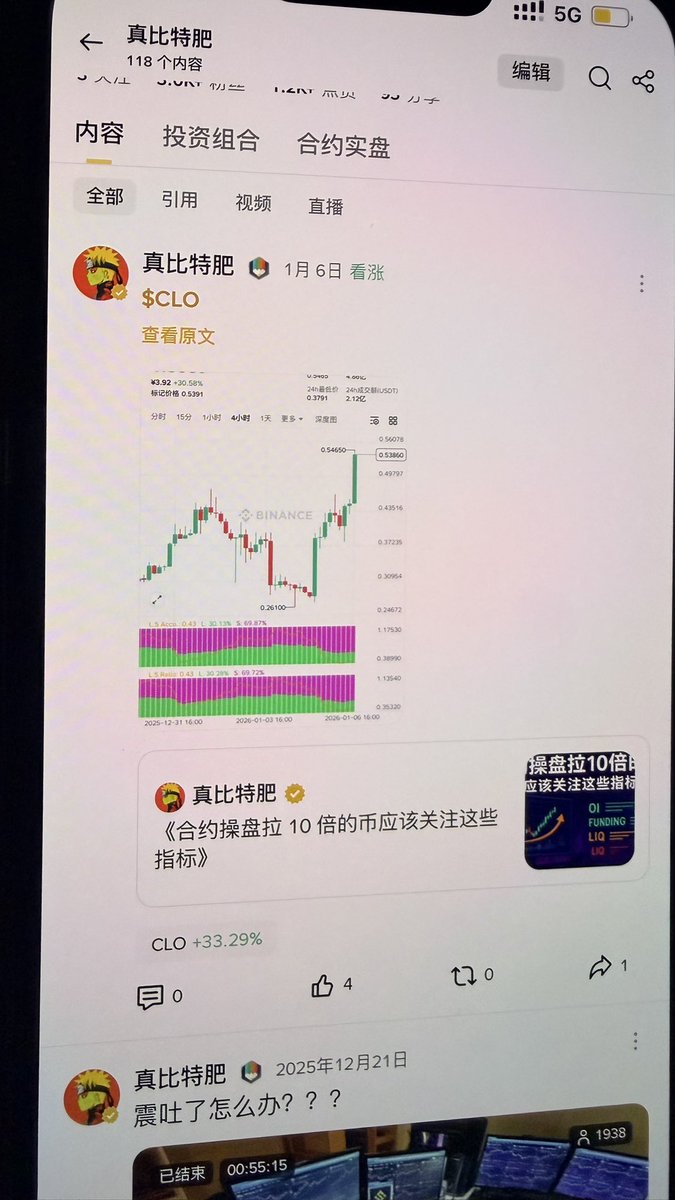Open overflow menu on 1月6日 post
The height and width of the screenshot is (1200, 675).
[641, 285]
